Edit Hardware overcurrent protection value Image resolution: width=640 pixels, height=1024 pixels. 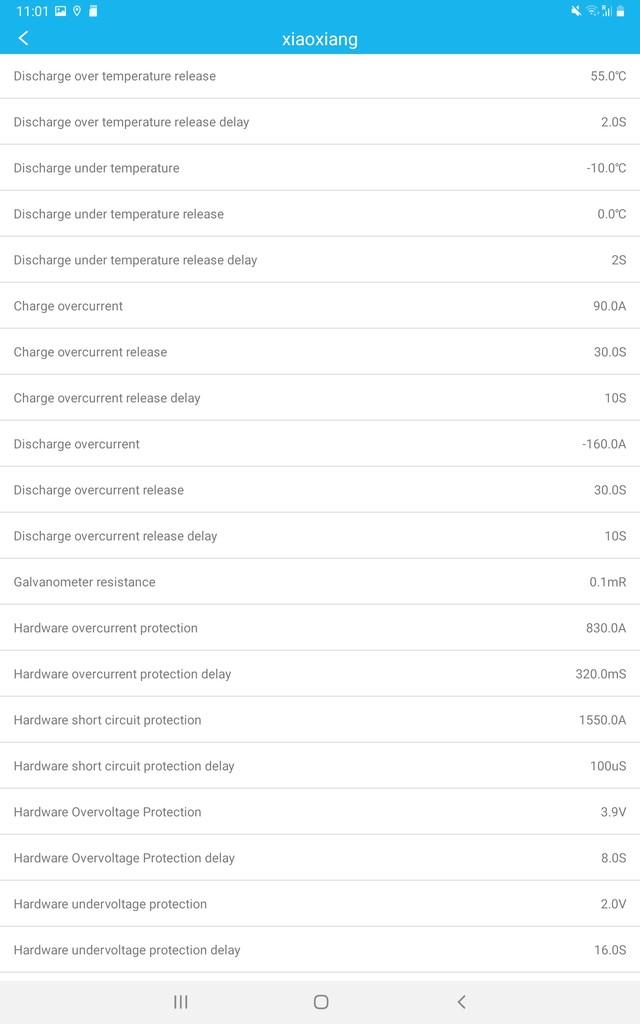320,628
